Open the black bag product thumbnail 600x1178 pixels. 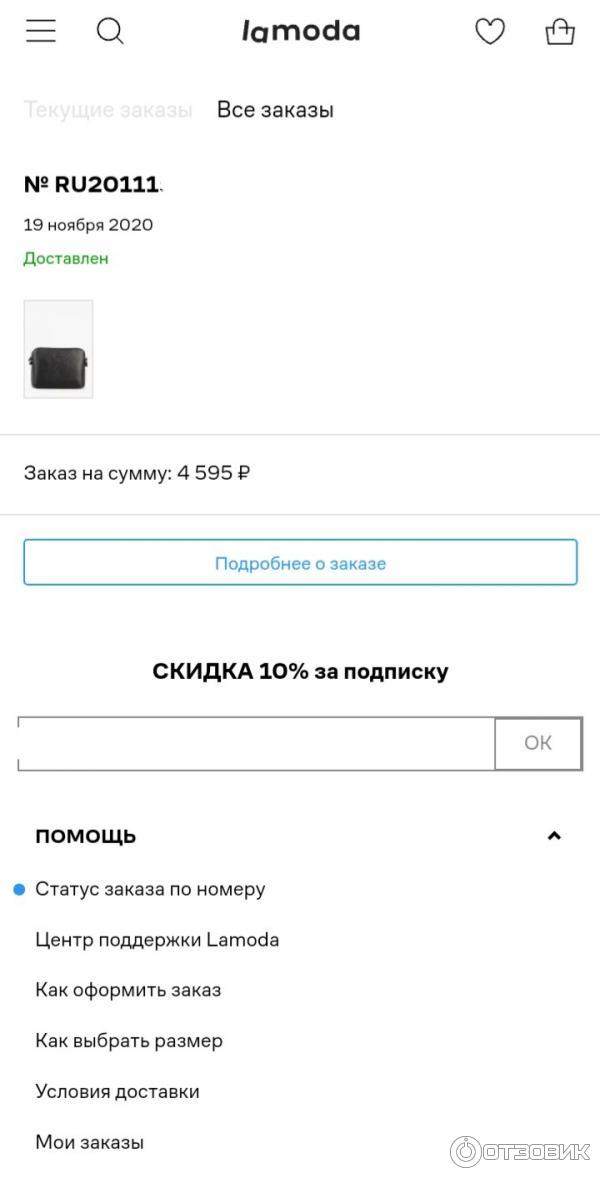pyautogui.click(x=58, y=349)
